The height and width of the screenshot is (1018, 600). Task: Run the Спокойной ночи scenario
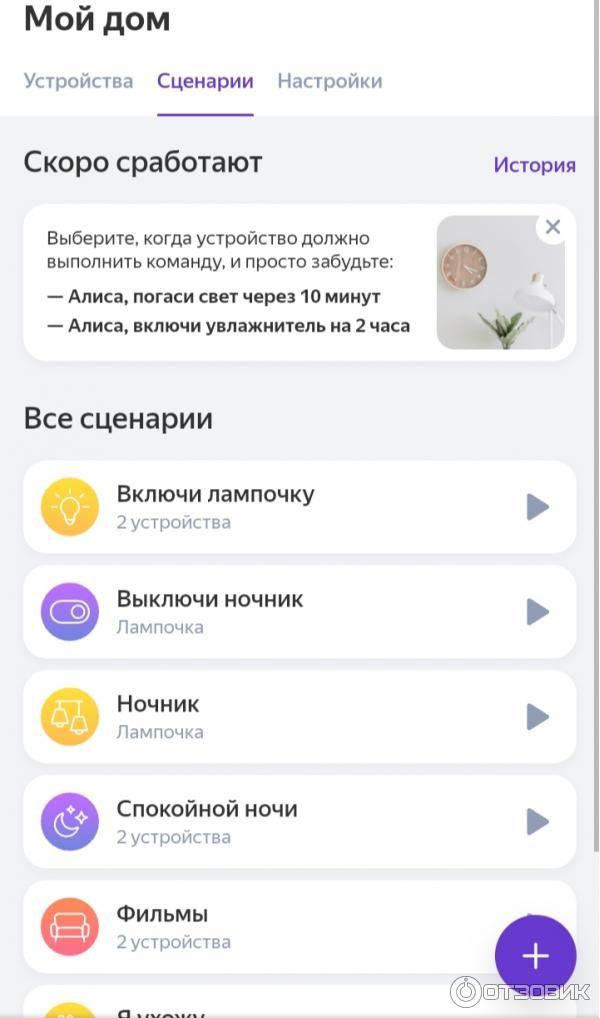(538, 822)
